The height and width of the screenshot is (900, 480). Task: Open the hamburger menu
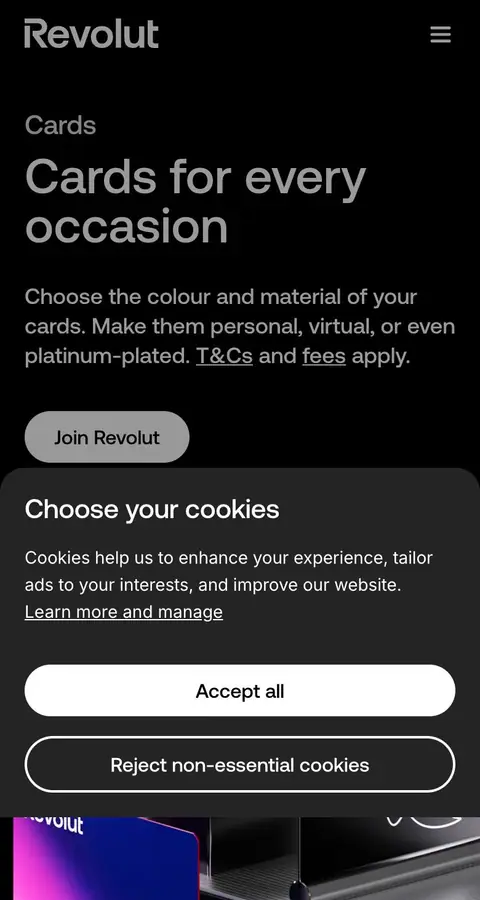pyautogui.click(x=440, y=34)
